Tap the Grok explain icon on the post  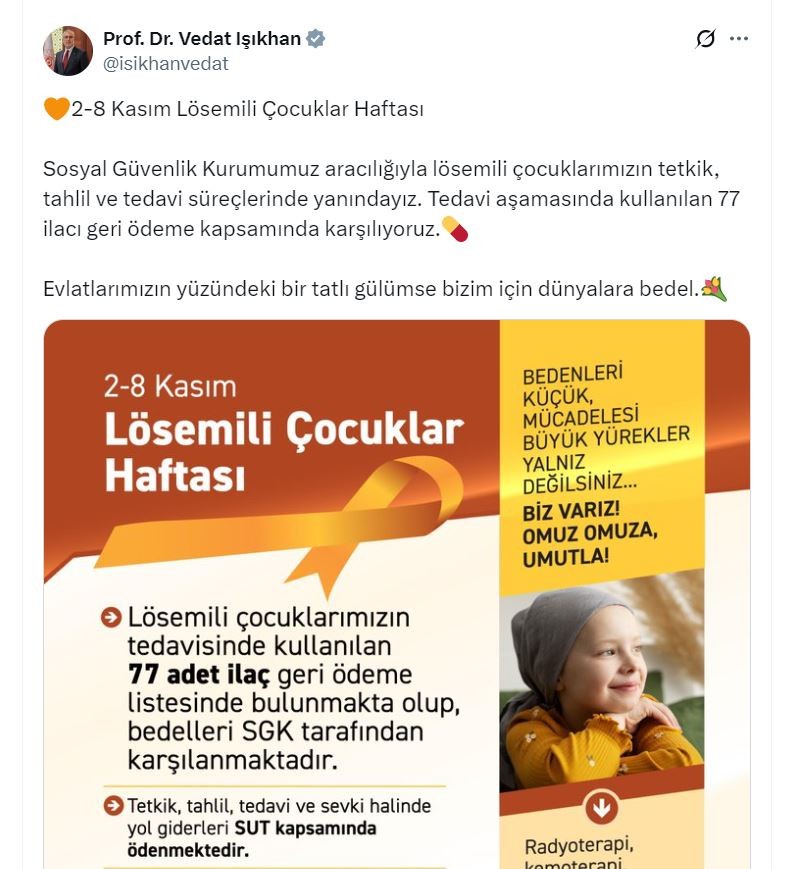[705, 39]
